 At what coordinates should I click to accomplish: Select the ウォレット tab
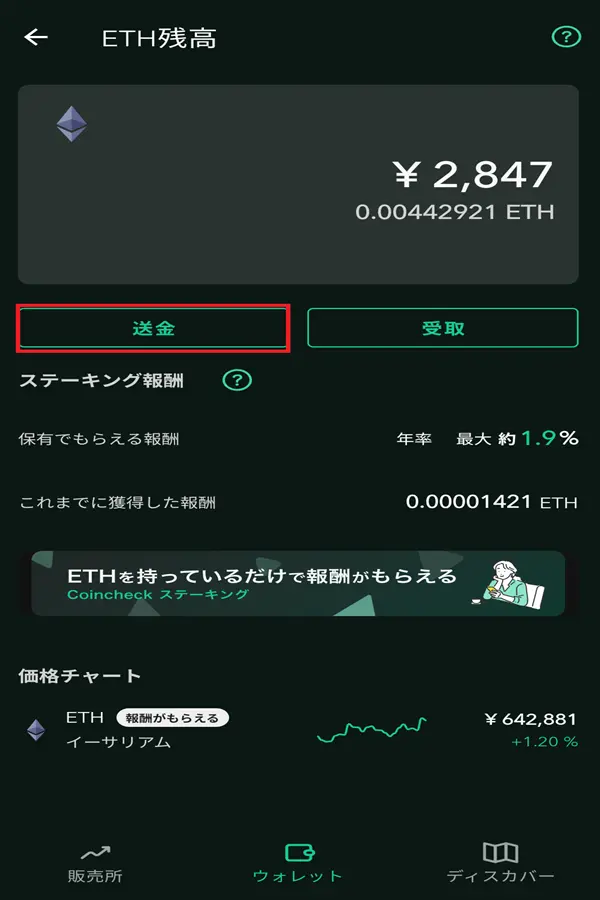(298, 862)
